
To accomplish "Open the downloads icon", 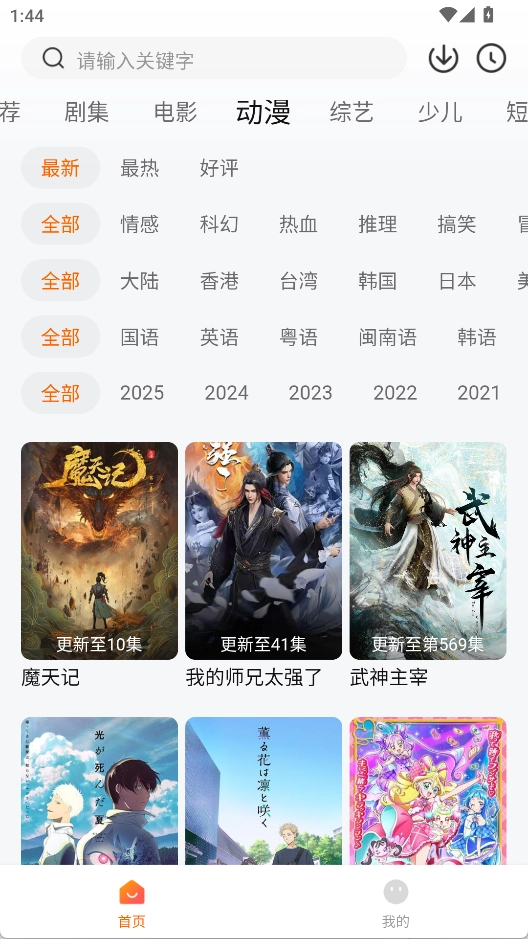I will point(443,59).
